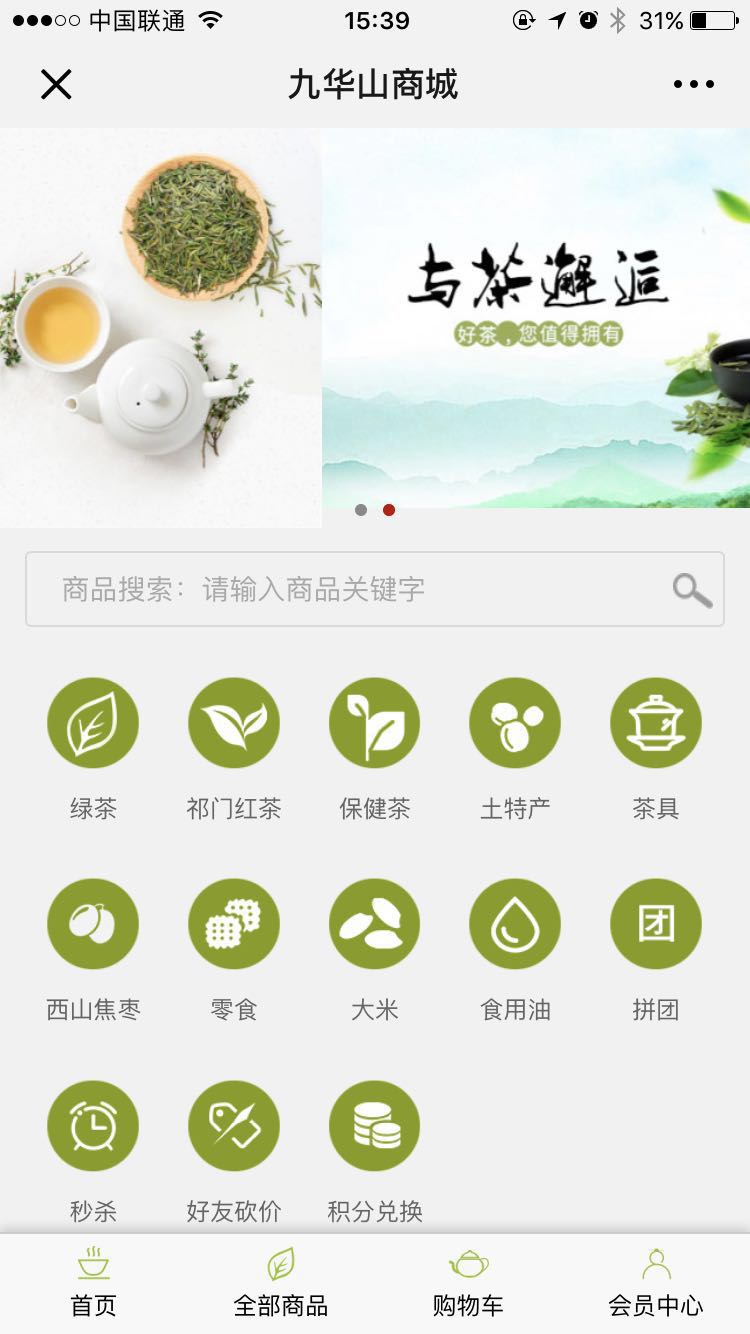750x1334 pixels.
Task: Tap the magnifier search icon
Action: [692, 590]
